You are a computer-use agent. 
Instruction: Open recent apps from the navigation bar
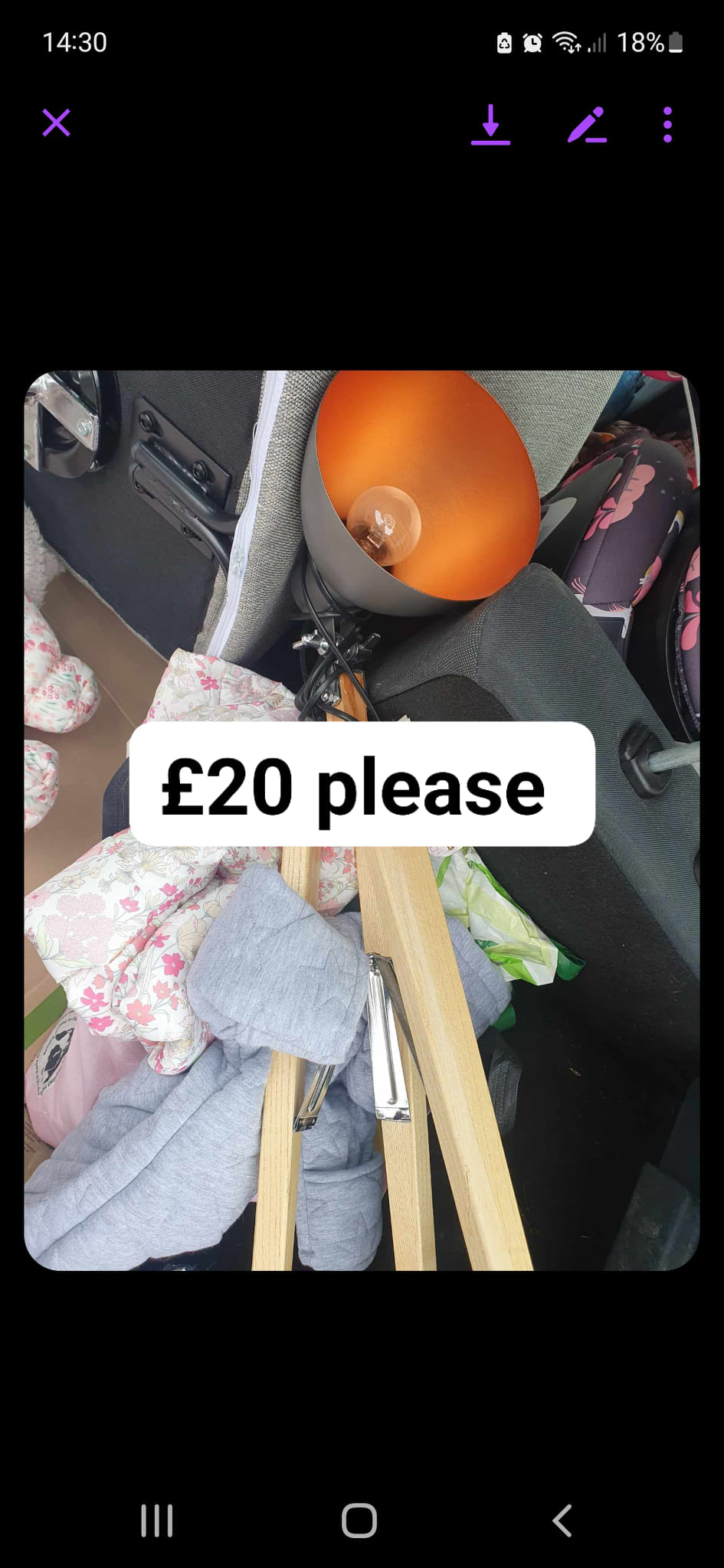click(157, 1521)
